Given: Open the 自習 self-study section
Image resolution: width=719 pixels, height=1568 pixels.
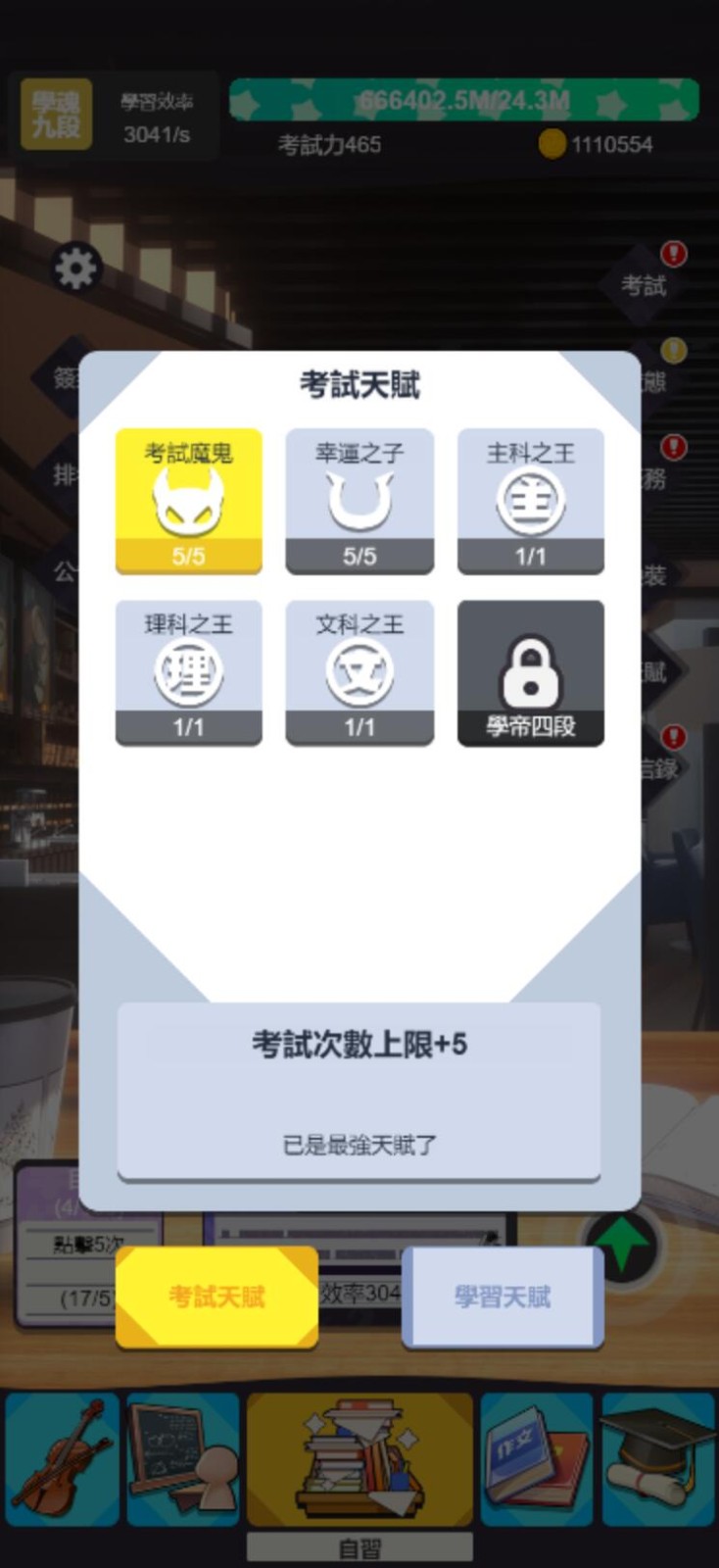Looking at the screenshot, I should [x=359, y=1459].
